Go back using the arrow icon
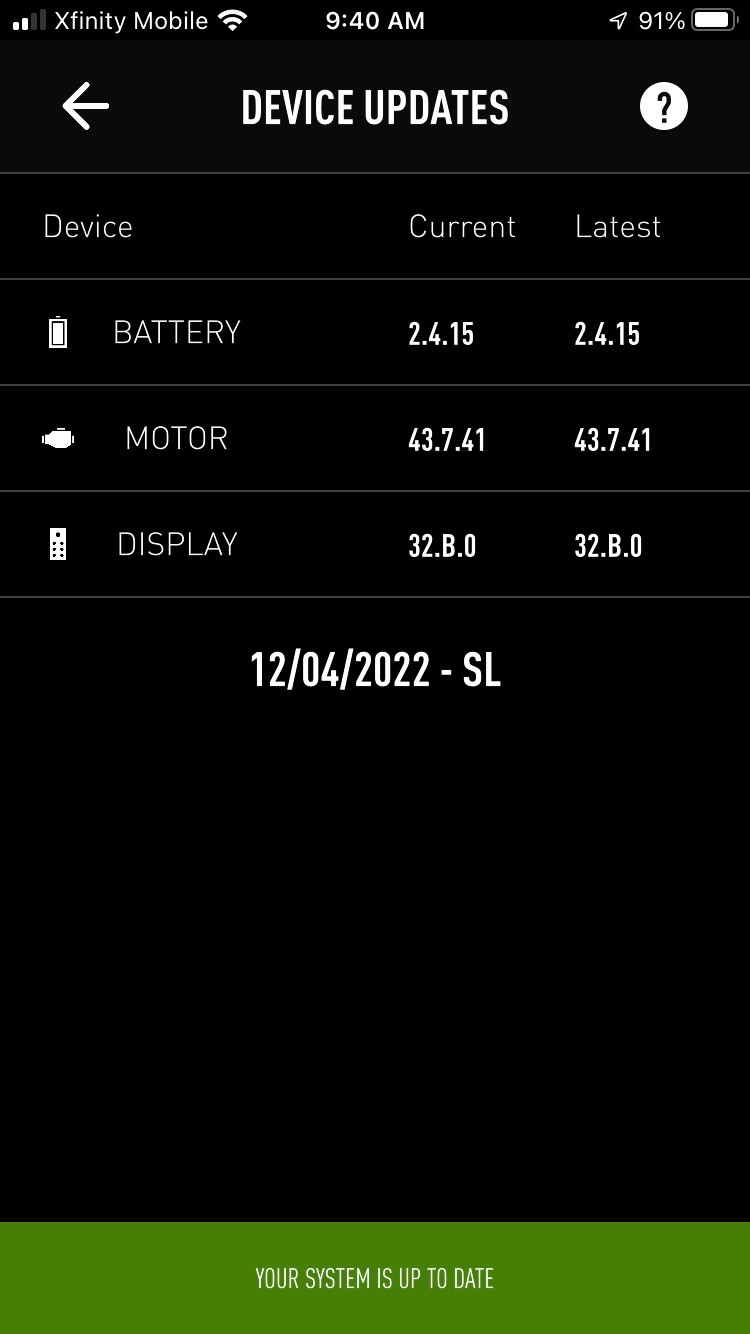Image resolution: width=750 pixels, height=1334 pixels. click(86, 106)
